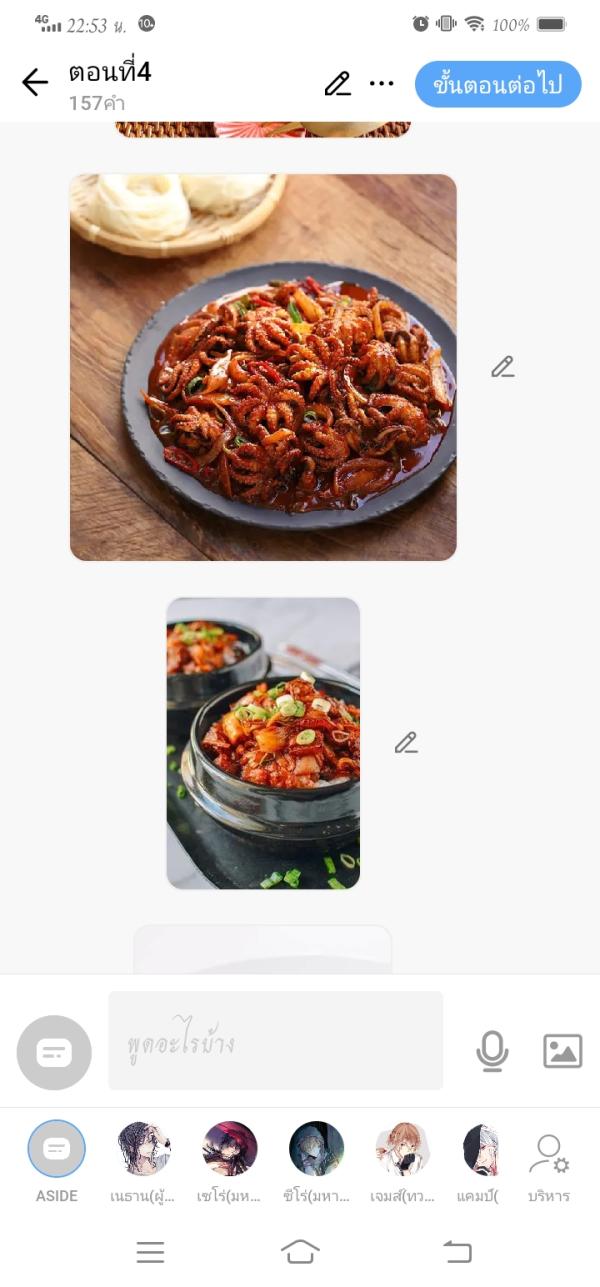Tap the grey chat bubble button beside input
Screen dimensions: 600x1287
point(54,1052)
